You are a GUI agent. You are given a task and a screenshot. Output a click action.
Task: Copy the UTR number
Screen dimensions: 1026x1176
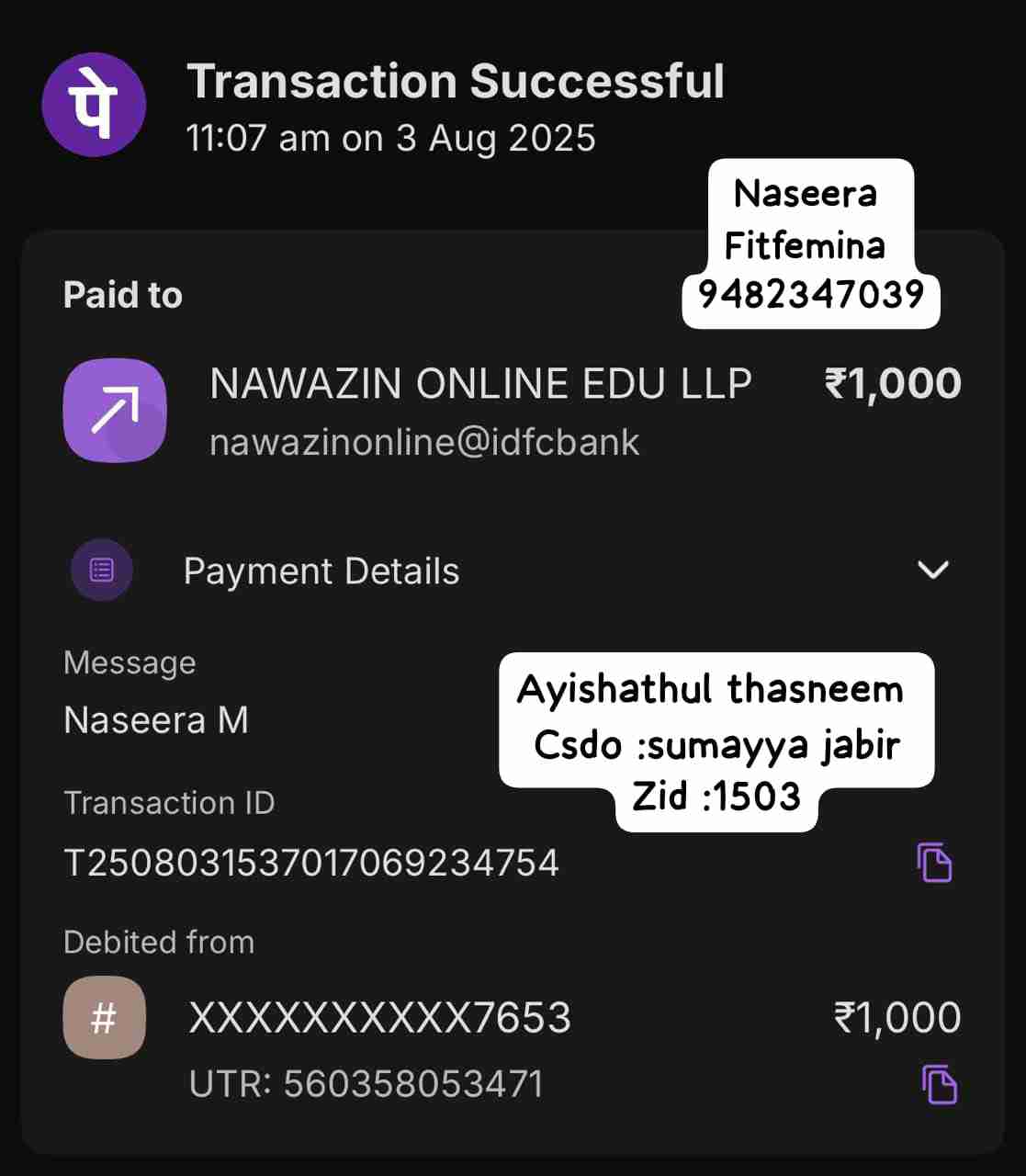point(939,1084)
